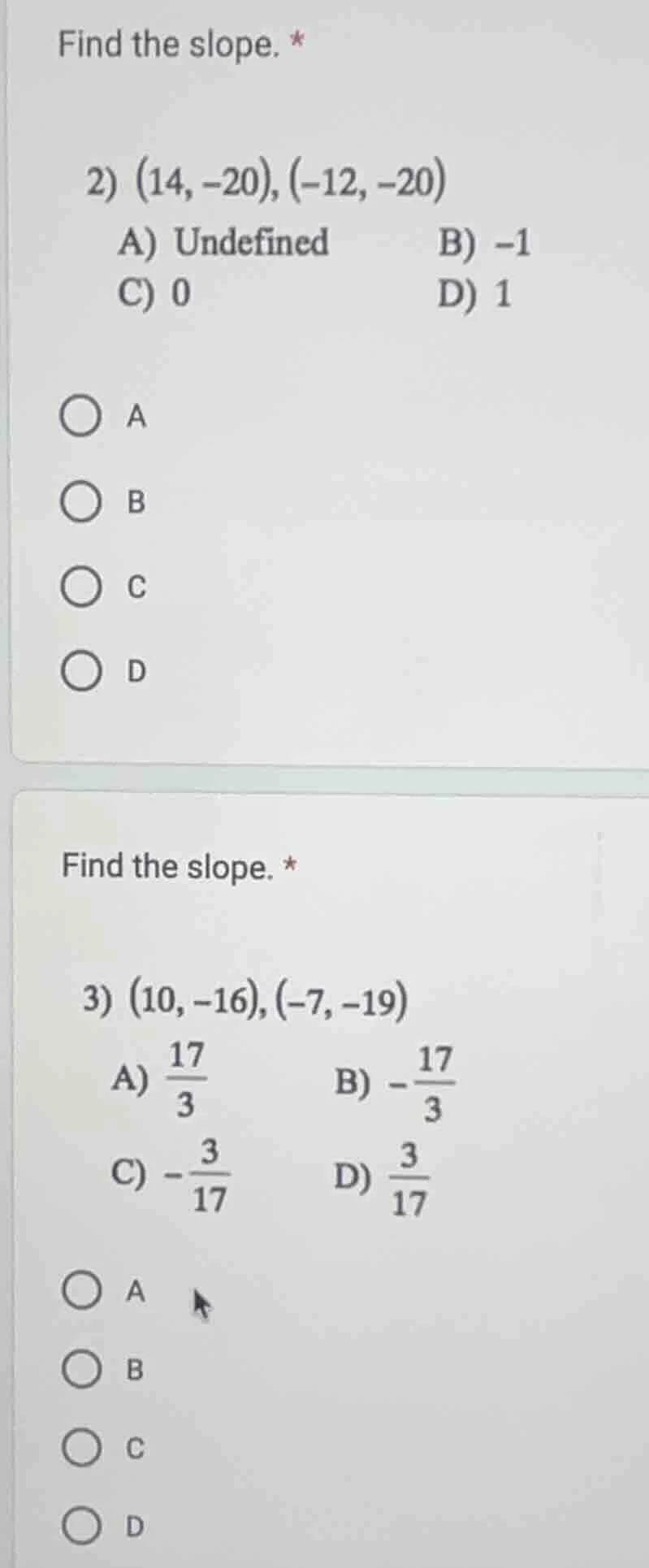649x1568 pixels.
Task: Choose answer -1 for question 2
Action: (x=484, y=241)
